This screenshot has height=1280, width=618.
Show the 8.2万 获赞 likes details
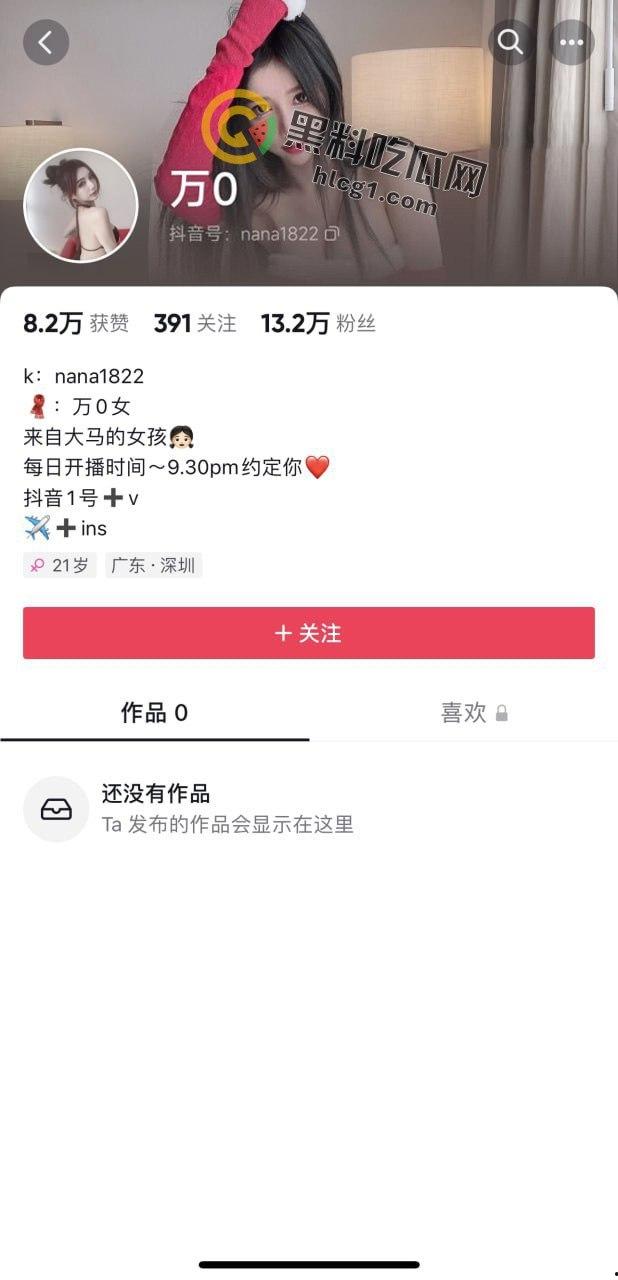pyautogui.click(x=76, y=323)
